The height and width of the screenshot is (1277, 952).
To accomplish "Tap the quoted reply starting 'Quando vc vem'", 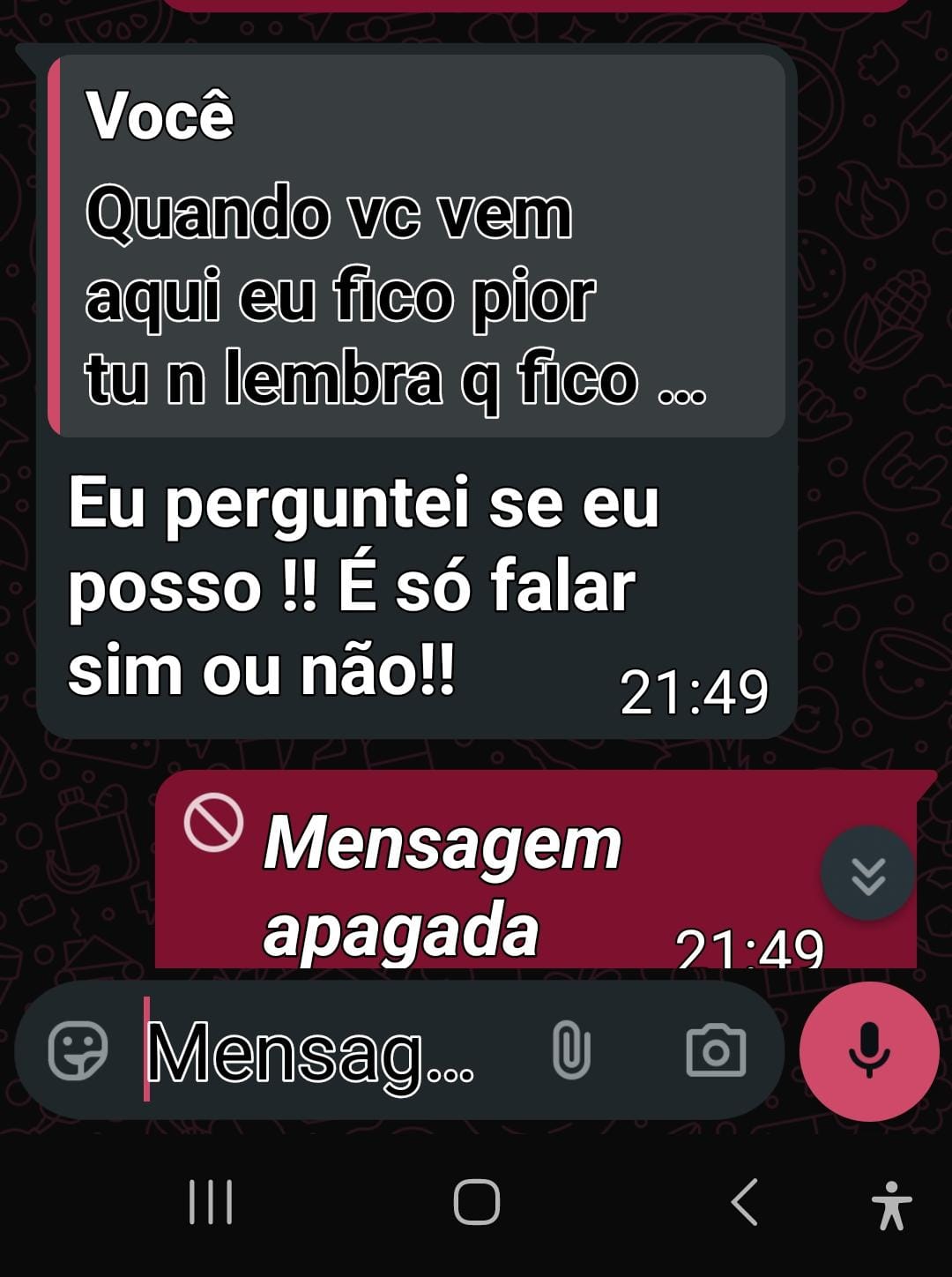I will pyautogui.click(x=416, y=247).
